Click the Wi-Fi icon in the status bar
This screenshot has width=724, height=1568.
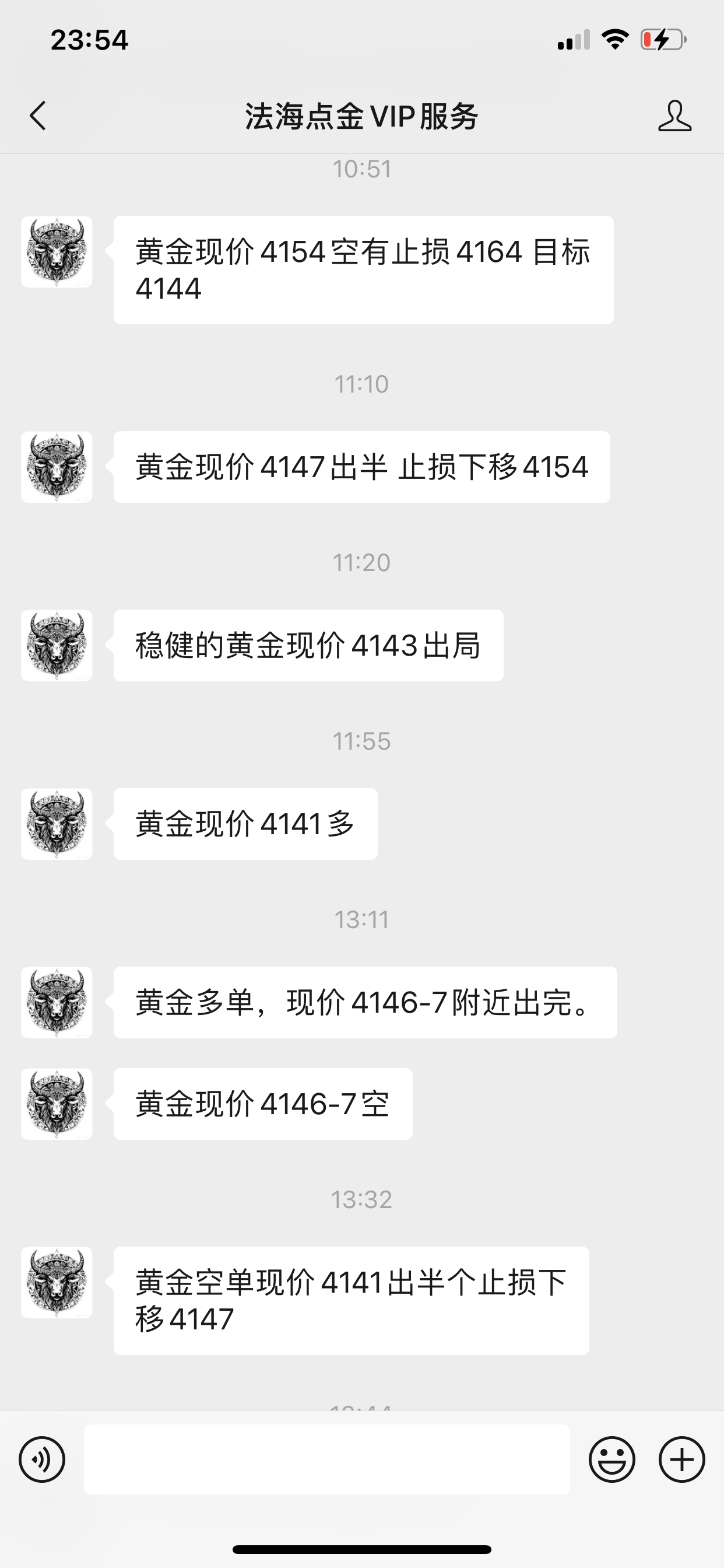click(x=615, y=39)
